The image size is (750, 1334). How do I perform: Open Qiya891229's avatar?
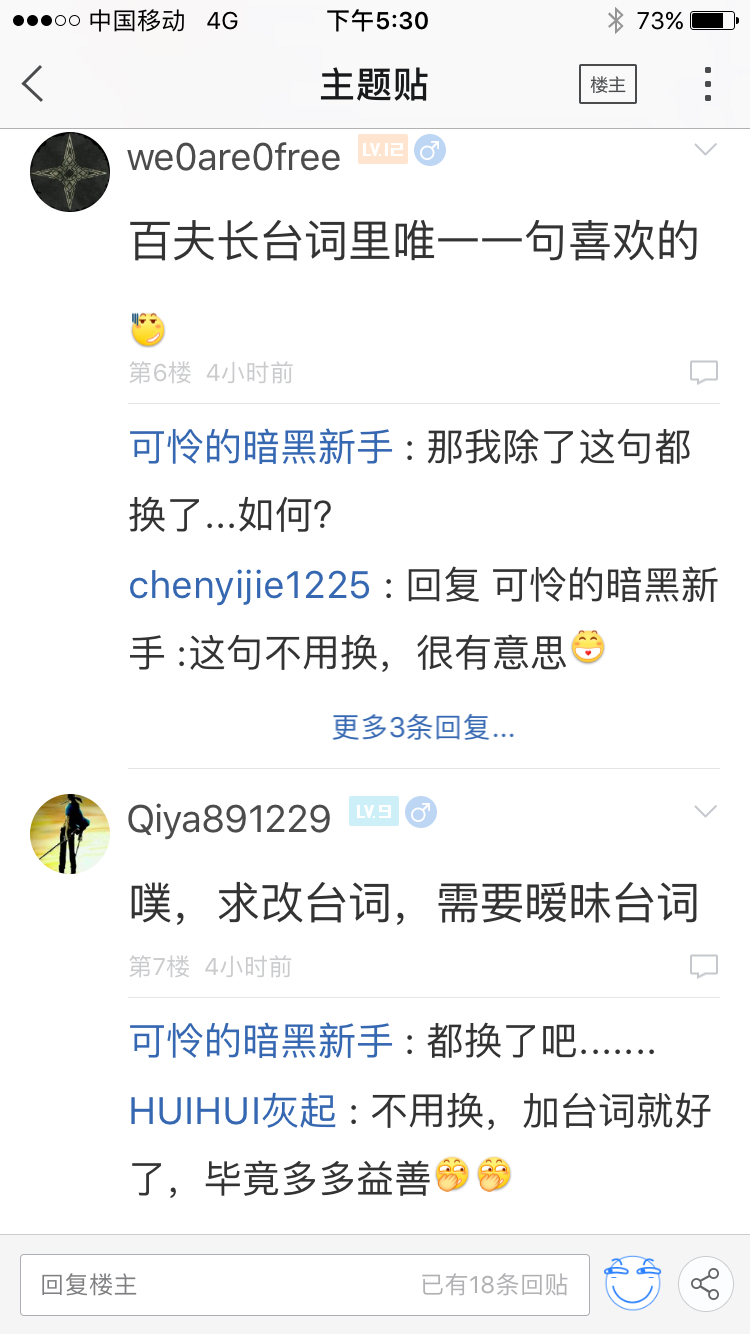pos(70,834)
